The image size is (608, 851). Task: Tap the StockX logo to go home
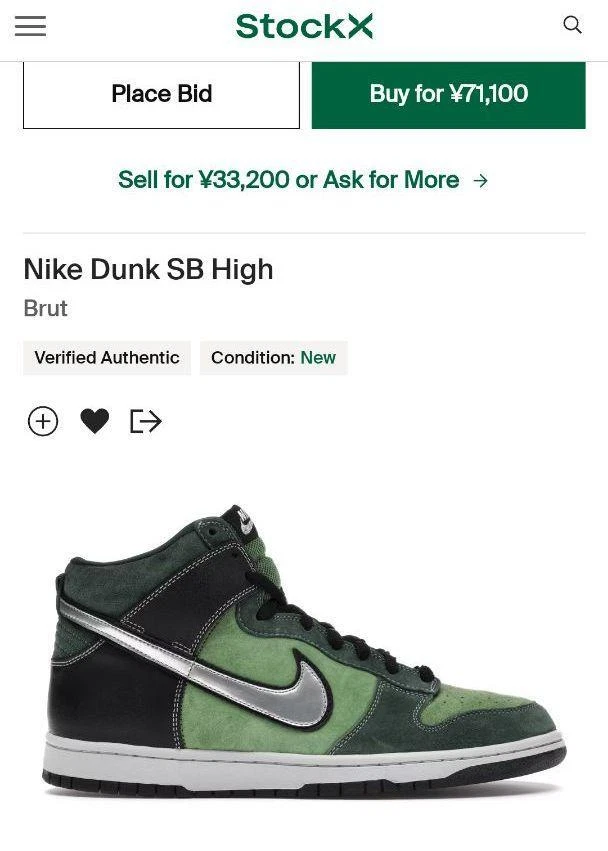[304, 26]
